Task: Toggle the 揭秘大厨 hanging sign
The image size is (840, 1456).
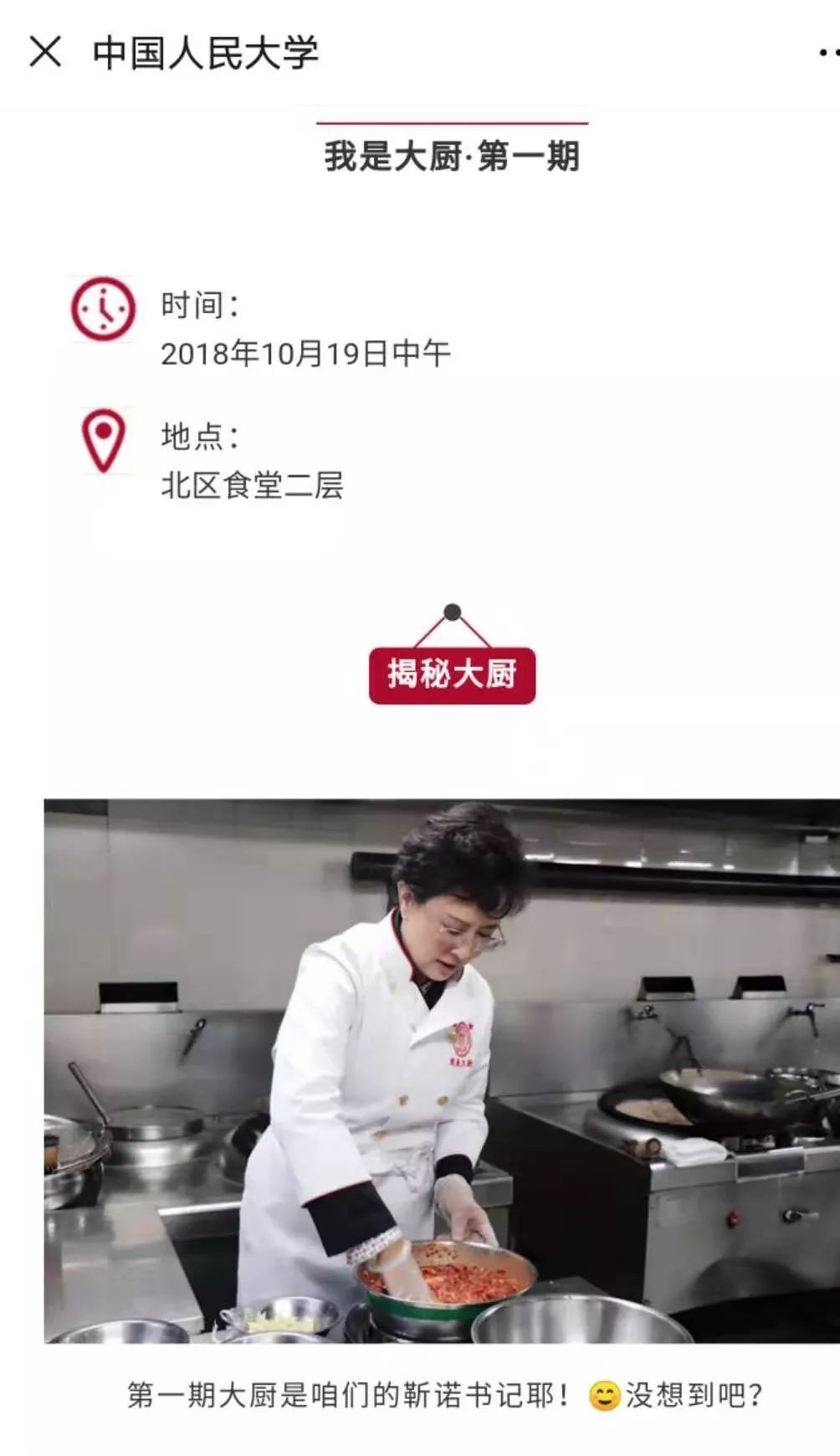Action: coord(453,673)
